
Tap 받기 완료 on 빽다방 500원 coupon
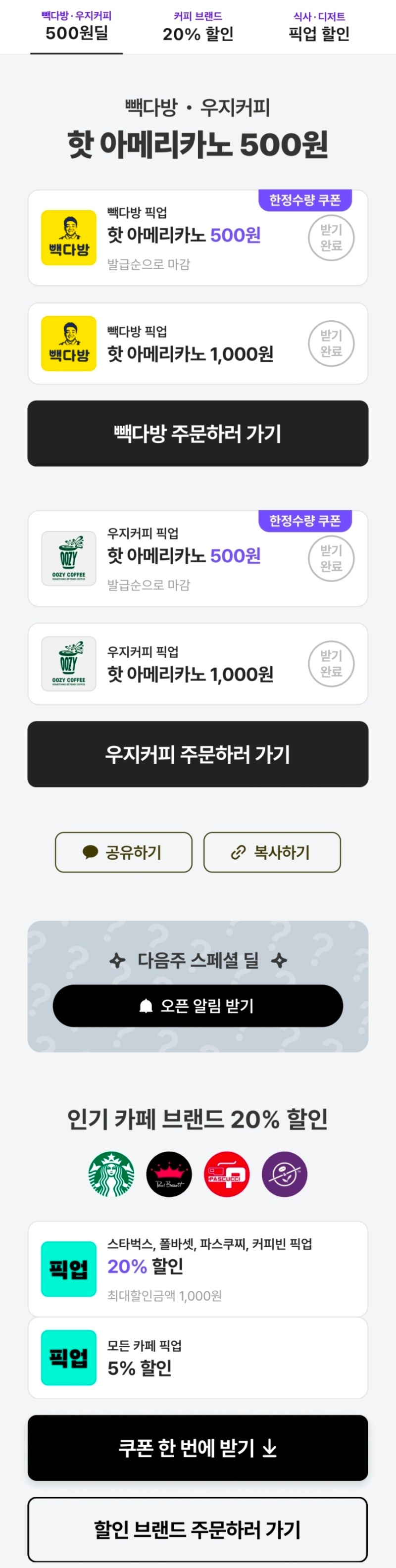click(x=331, y=238)
